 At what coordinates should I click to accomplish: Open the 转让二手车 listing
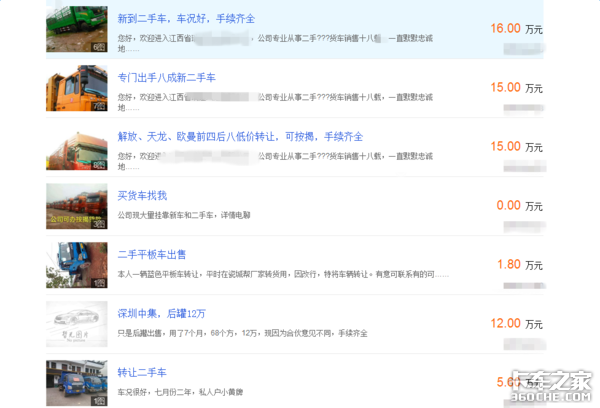(145, 372)
